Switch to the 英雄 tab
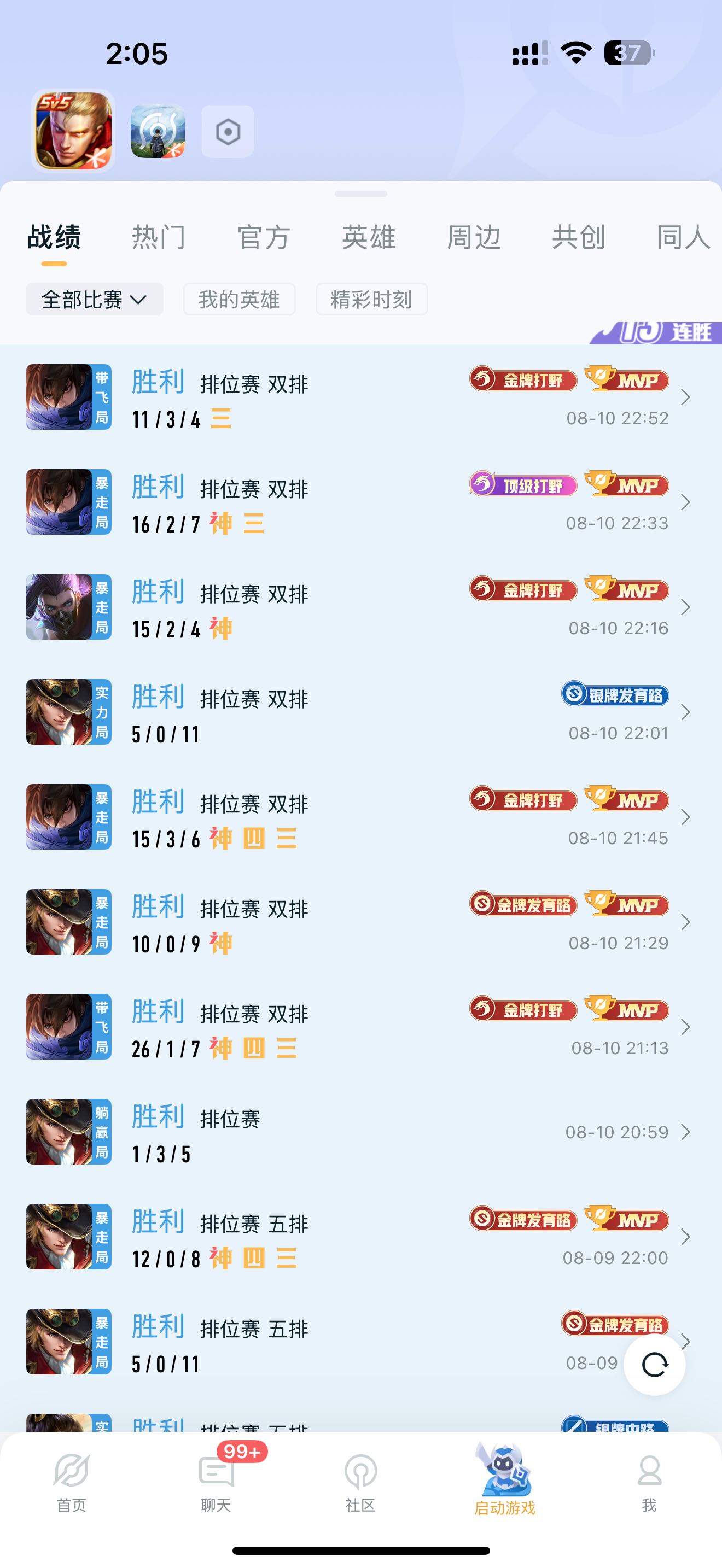The image size is (722, 1568). point(369,237)
